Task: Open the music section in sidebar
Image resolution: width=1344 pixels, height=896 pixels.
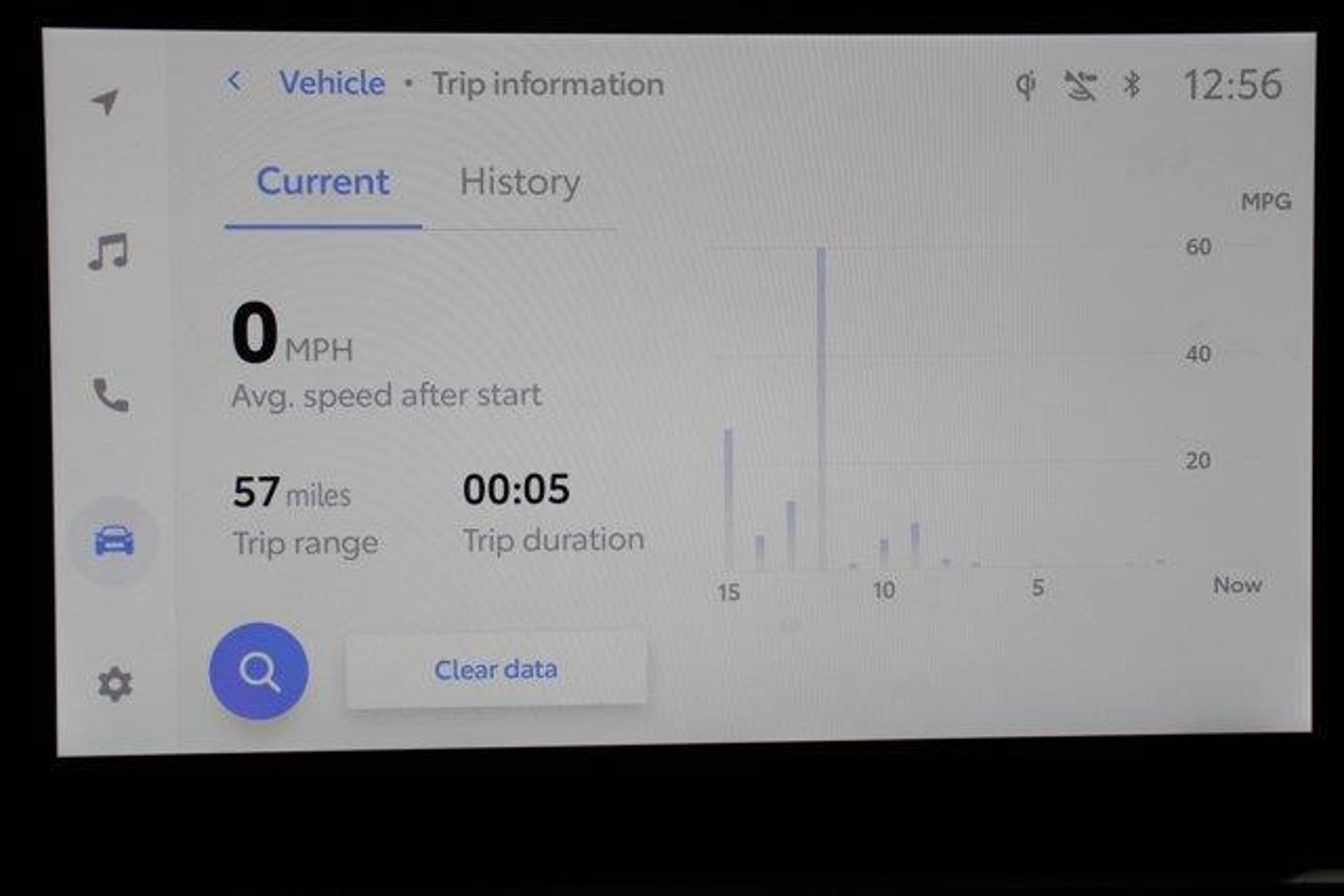Action: [x=109, y=252]
